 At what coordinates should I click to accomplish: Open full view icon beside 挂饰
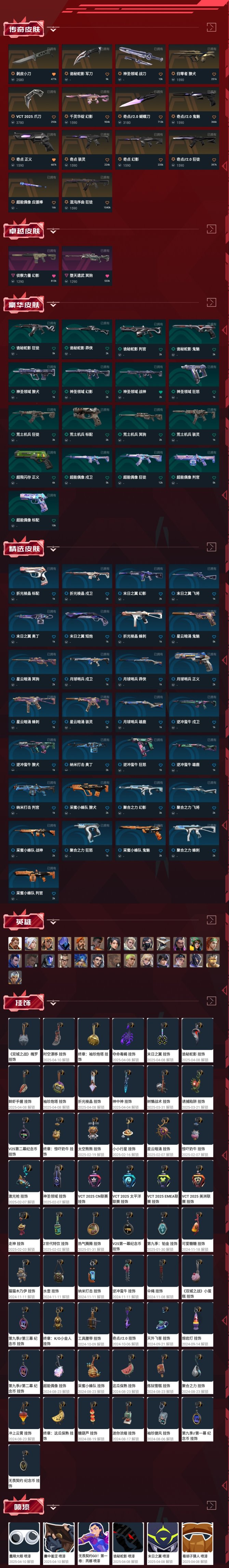(211, 1001)
